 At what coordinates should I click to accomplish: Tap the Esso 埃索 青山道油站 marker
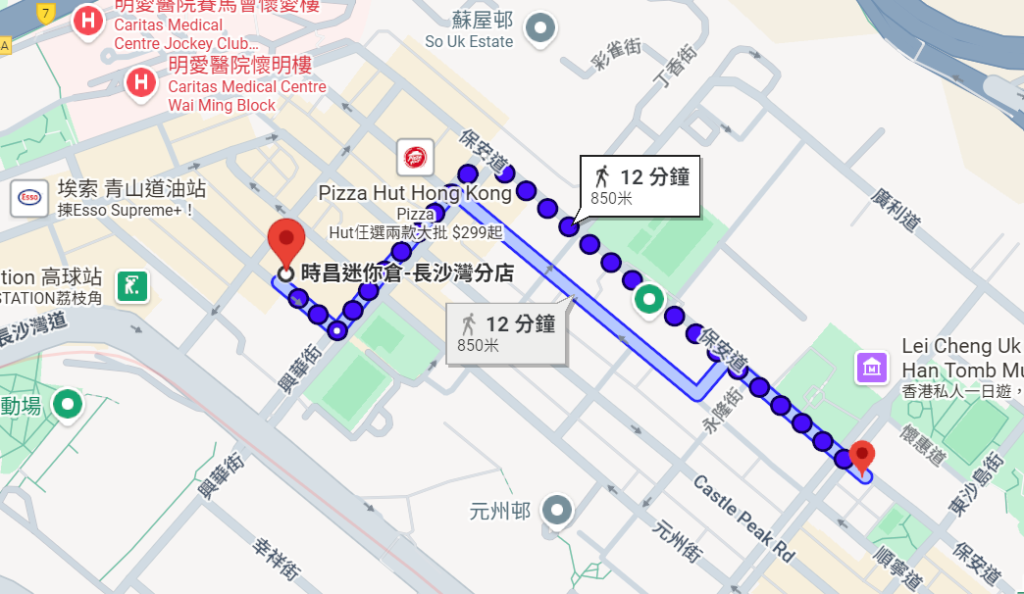[29, 198]
